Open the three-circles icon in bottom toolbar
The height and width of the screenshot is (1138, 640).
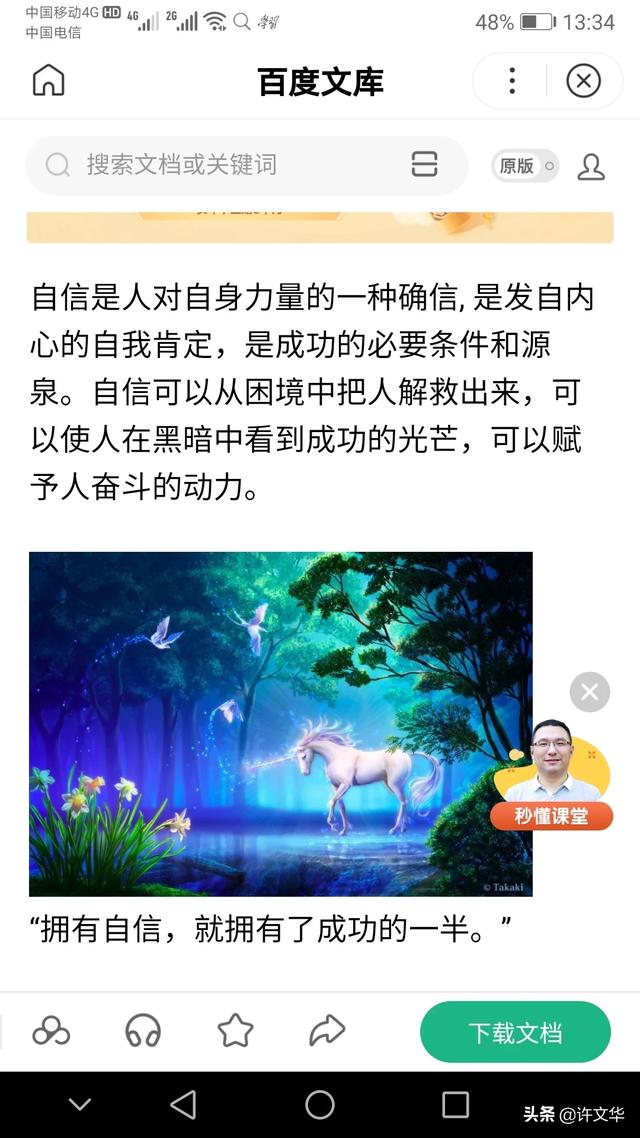51,1030
